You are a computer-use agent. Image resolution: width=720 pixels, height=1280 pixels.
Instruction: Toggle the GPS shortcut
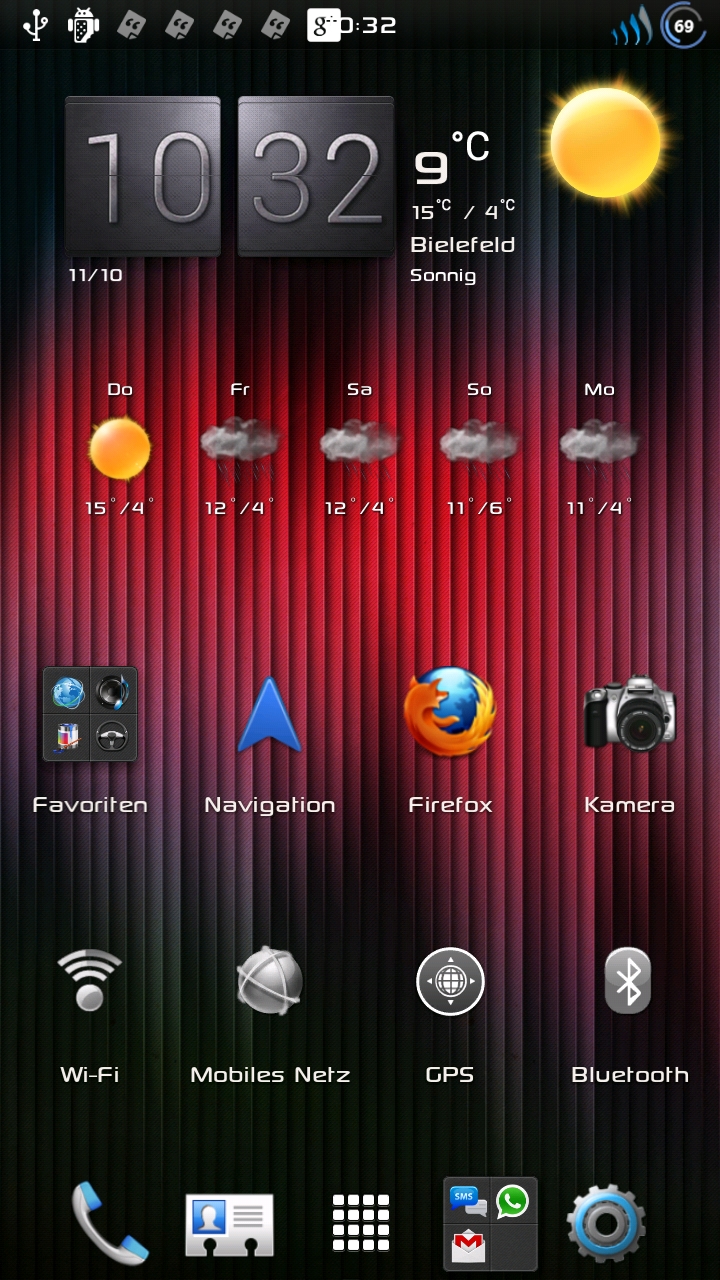point(450,982)
